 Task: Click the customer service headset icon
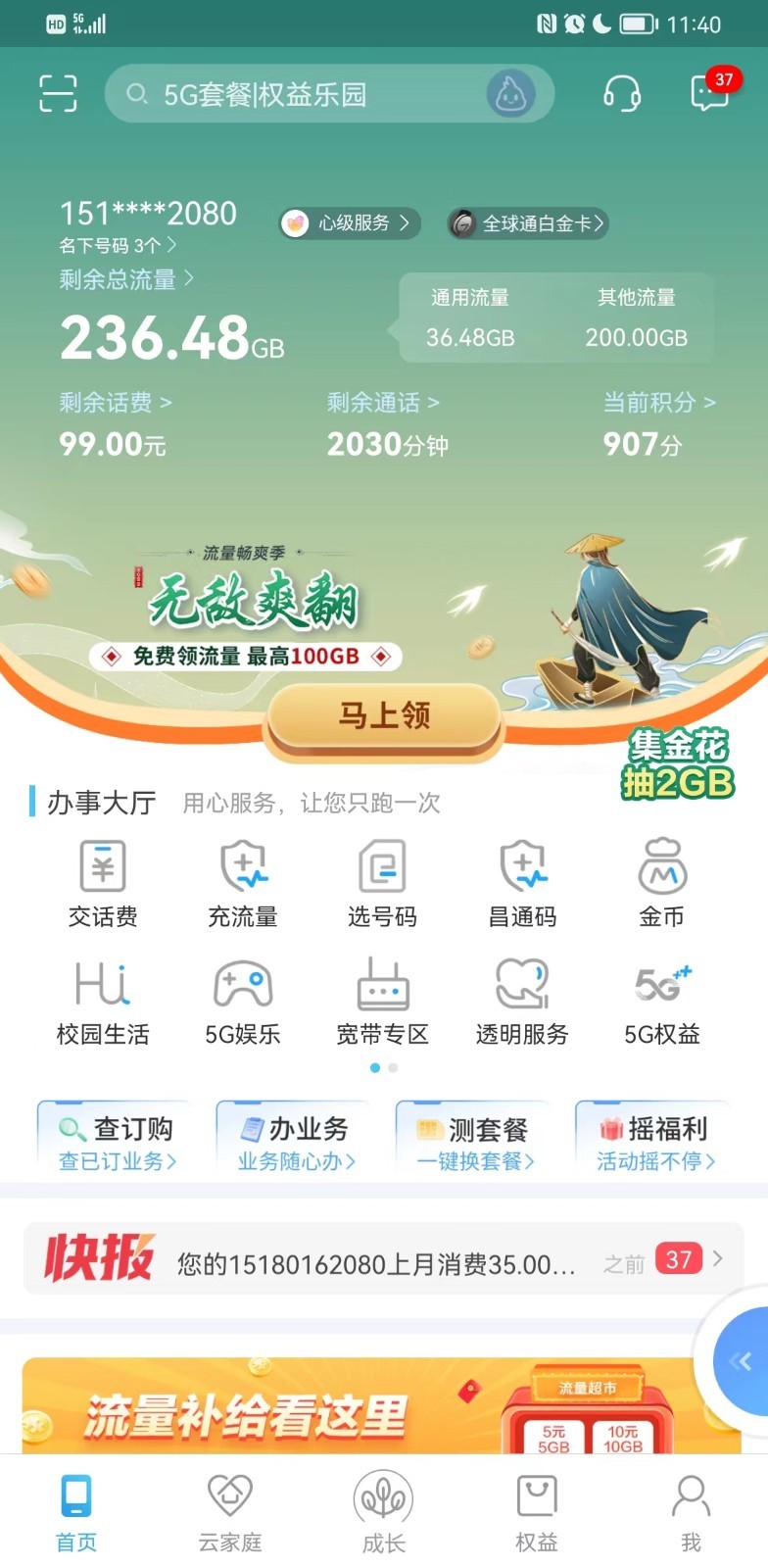[621, 93]
